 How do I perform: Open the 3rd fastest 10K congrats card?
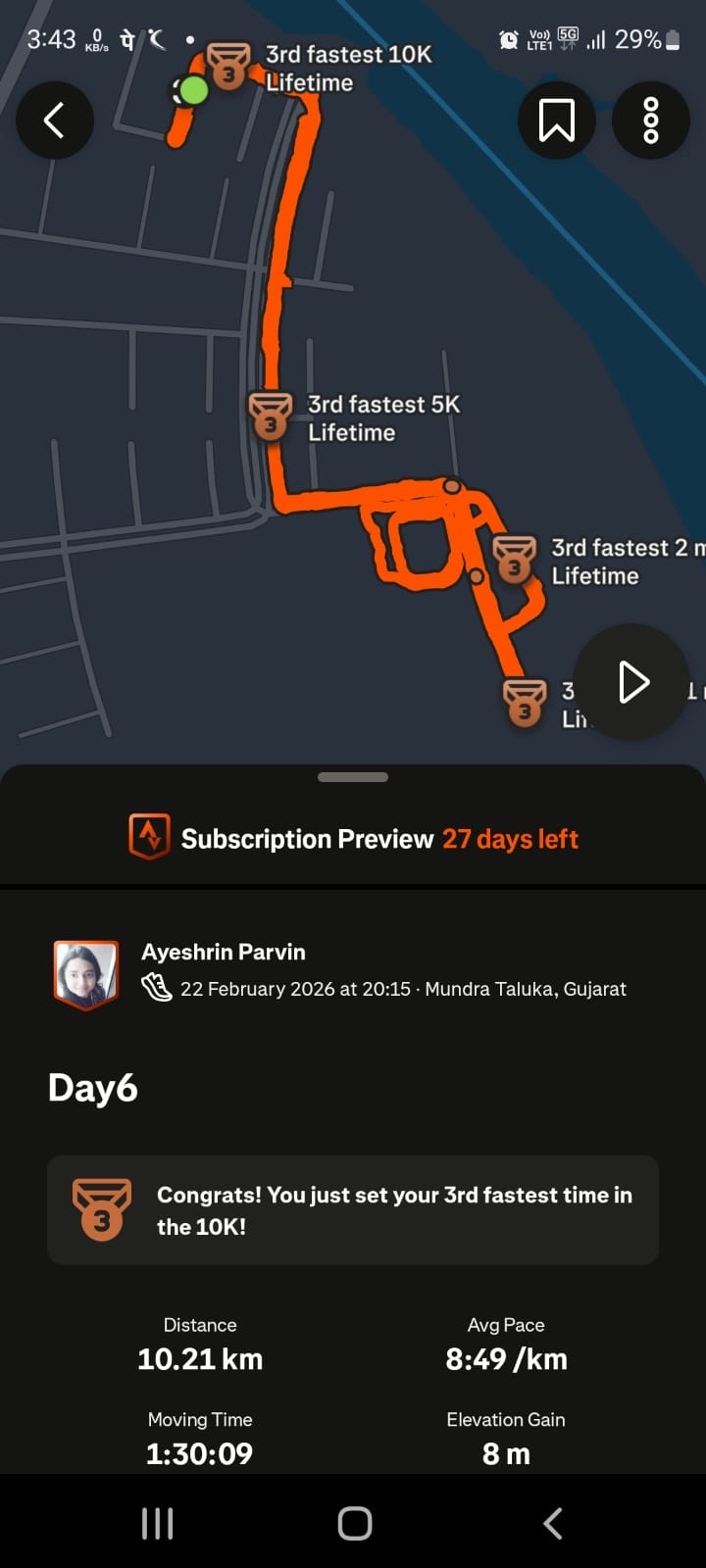pos(353,1210)
